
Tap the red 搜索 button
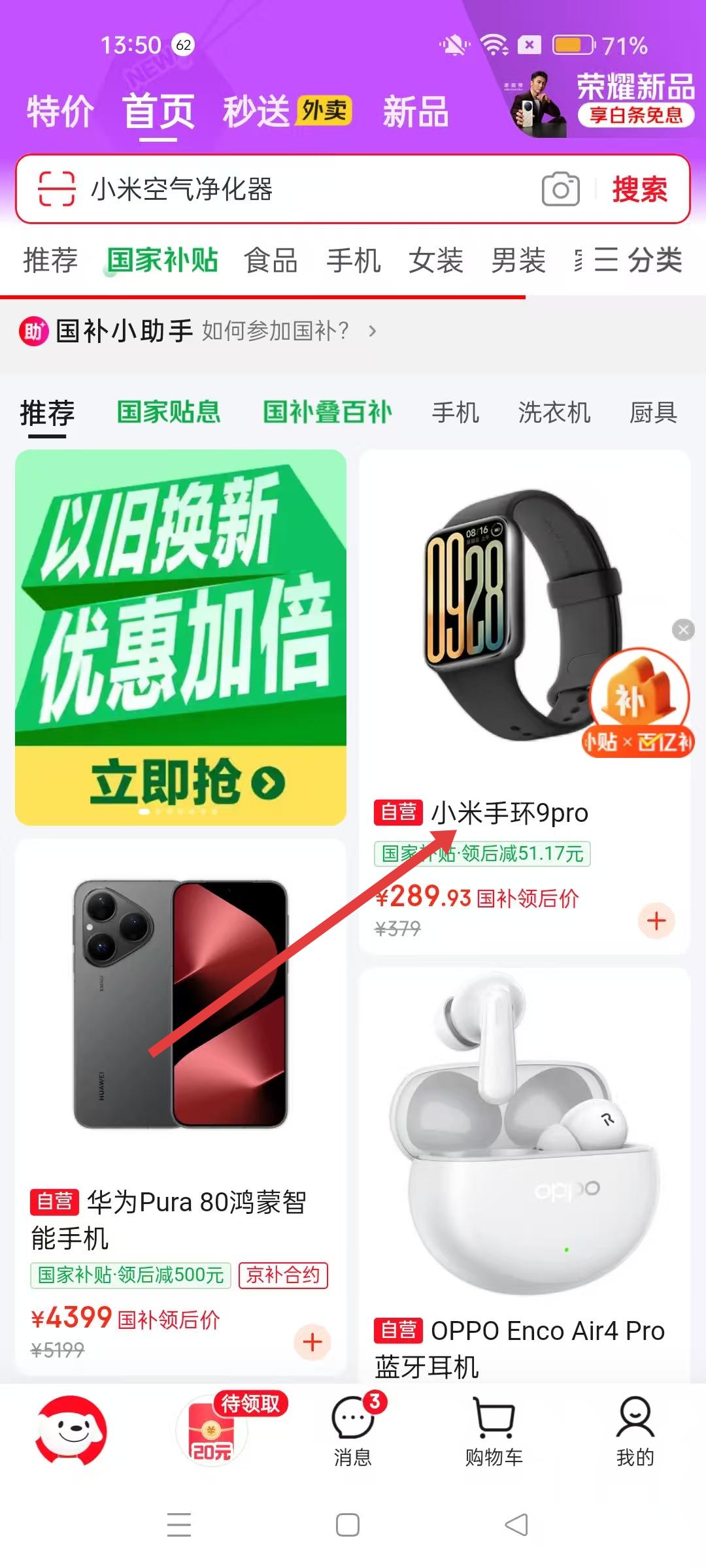[639, 189]
